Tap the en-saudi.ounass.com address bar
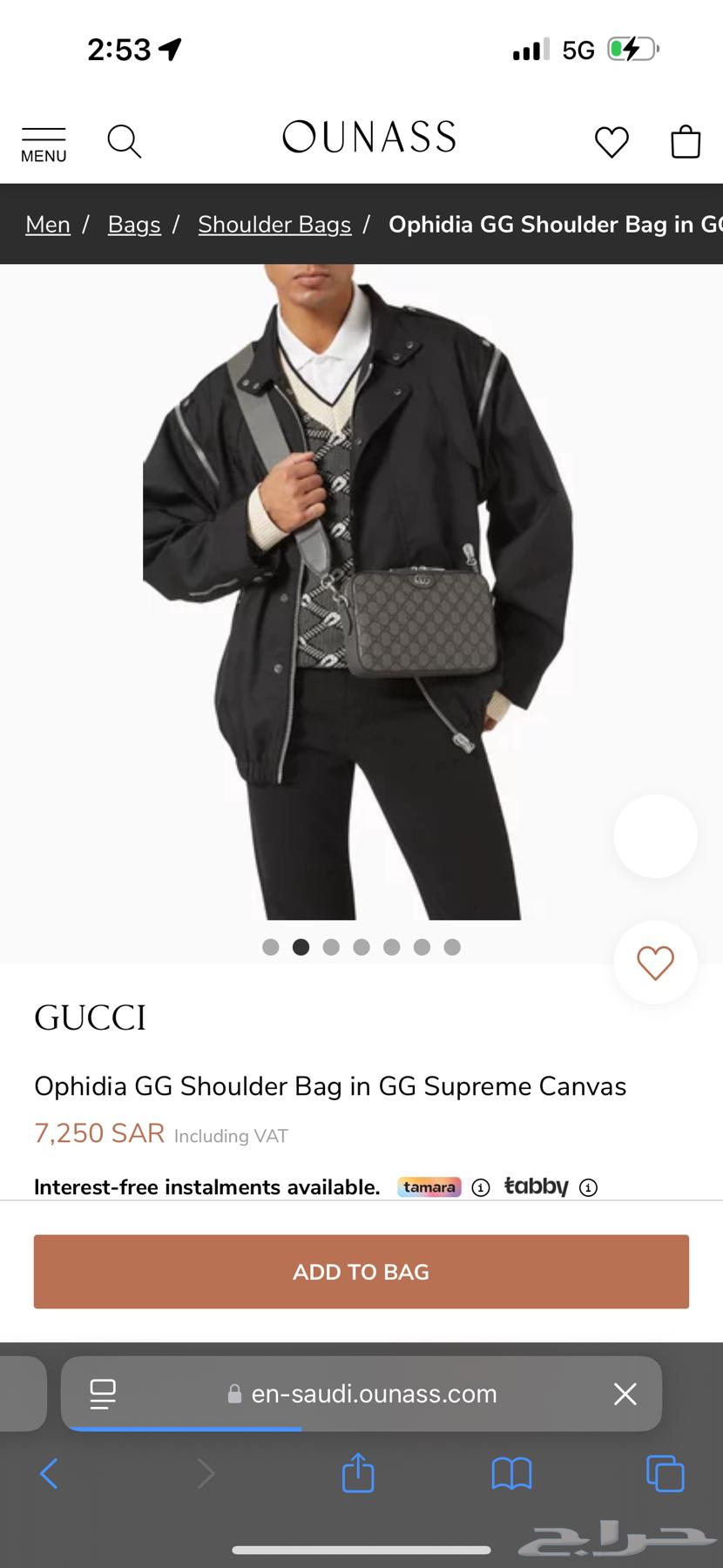Image resolution: width=723 pixels, height=1568 pixels. point(374,1394)
